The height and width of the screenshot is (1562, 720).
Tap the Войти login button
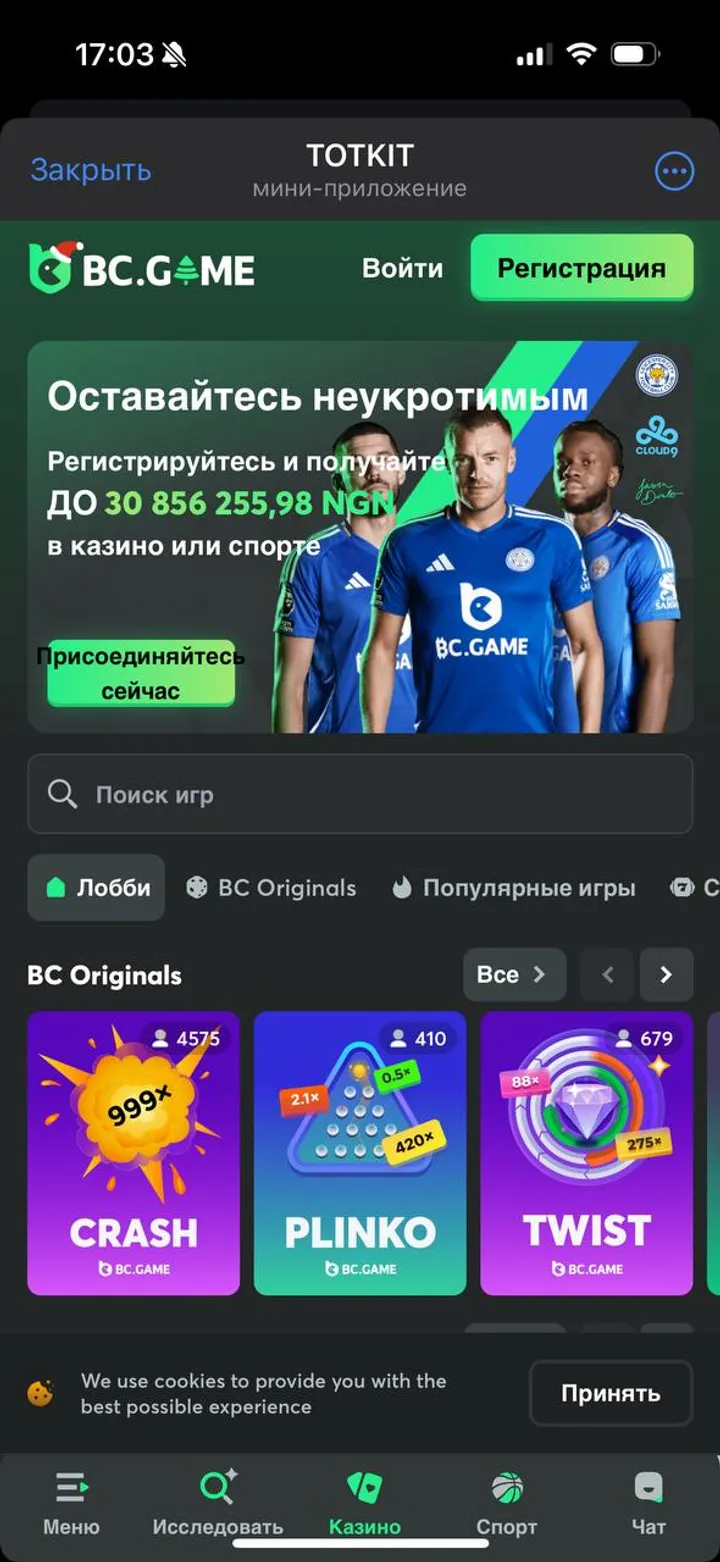click(402, 268)
